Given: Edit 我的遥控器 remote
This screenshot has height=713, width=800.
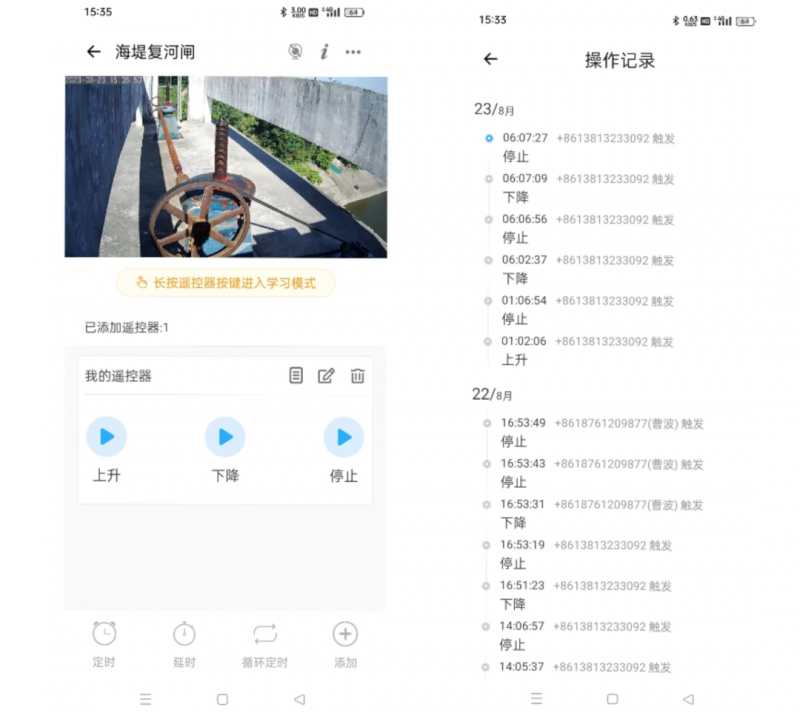Looking at the screenshot, I should pyautogui.click(x=326, y=376).
